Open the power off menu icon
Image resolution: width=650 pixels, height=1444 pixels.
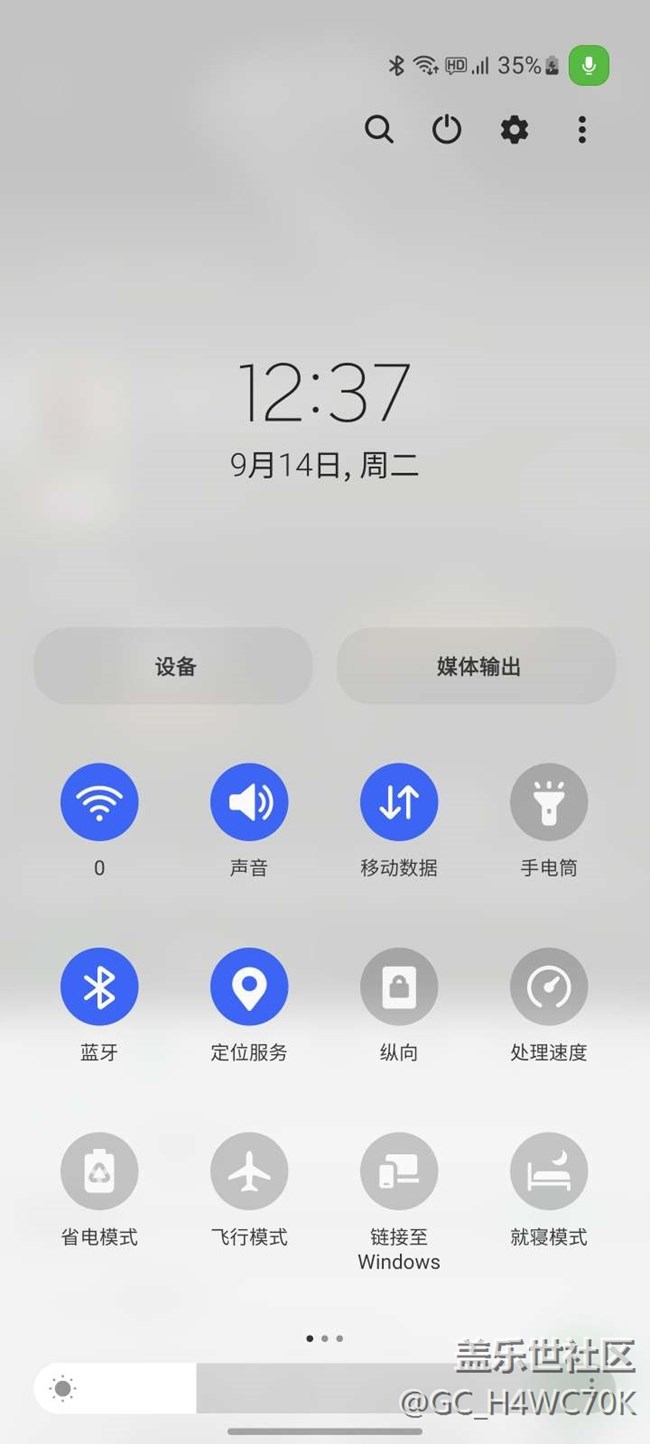tap(446, 129)
